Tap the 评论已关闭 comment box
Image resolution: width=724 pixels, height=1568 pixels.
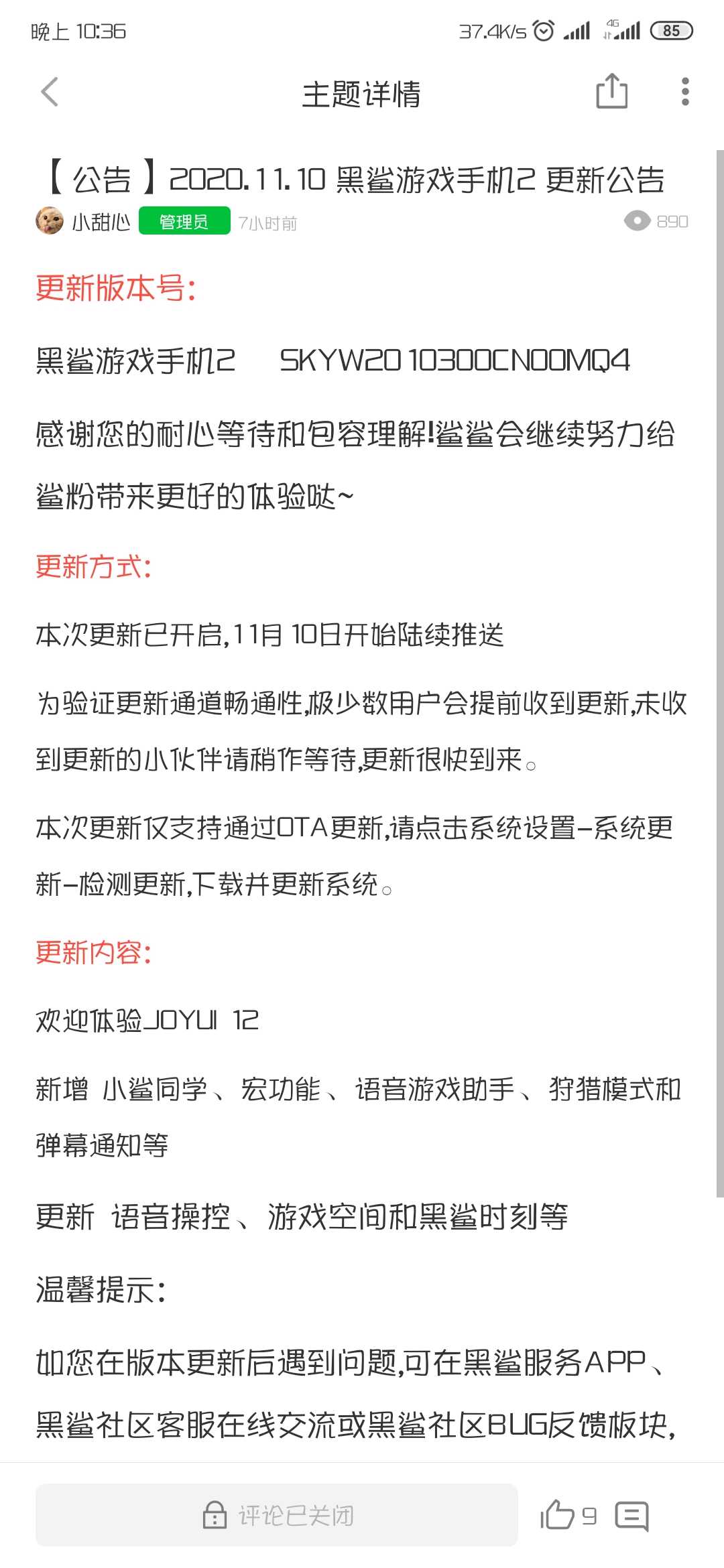tap(277, 1515)
